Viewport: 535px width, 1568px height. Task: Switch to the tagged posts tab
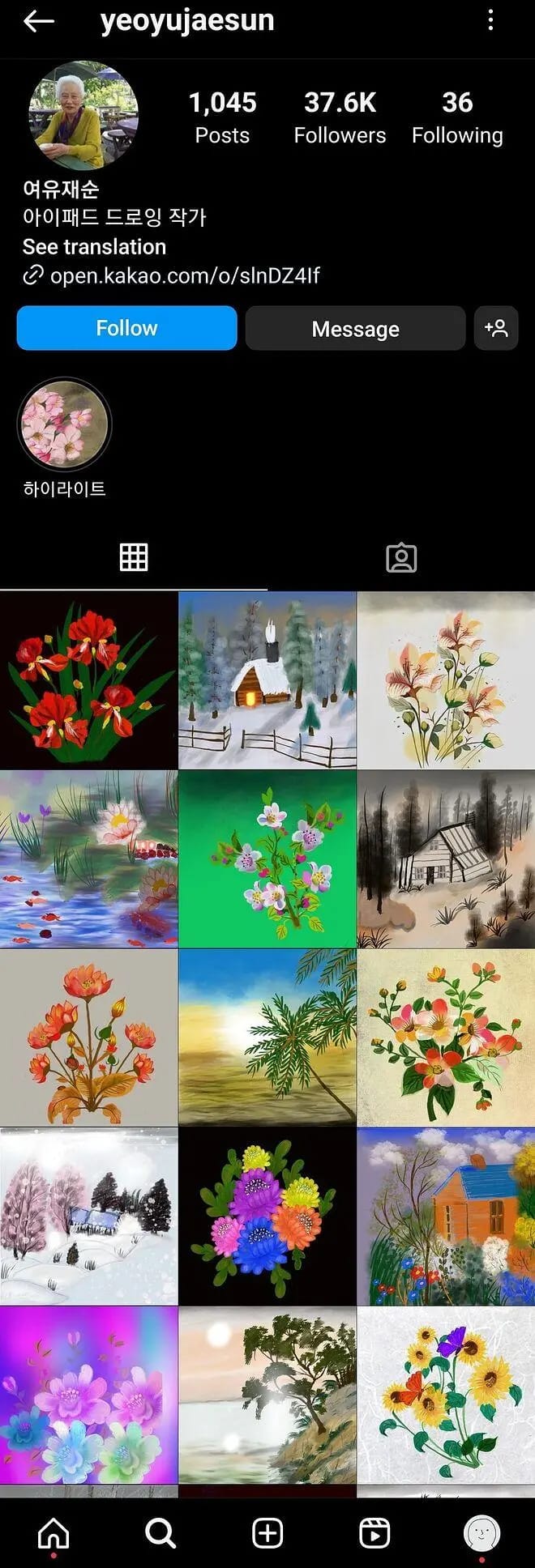point(401,558)
